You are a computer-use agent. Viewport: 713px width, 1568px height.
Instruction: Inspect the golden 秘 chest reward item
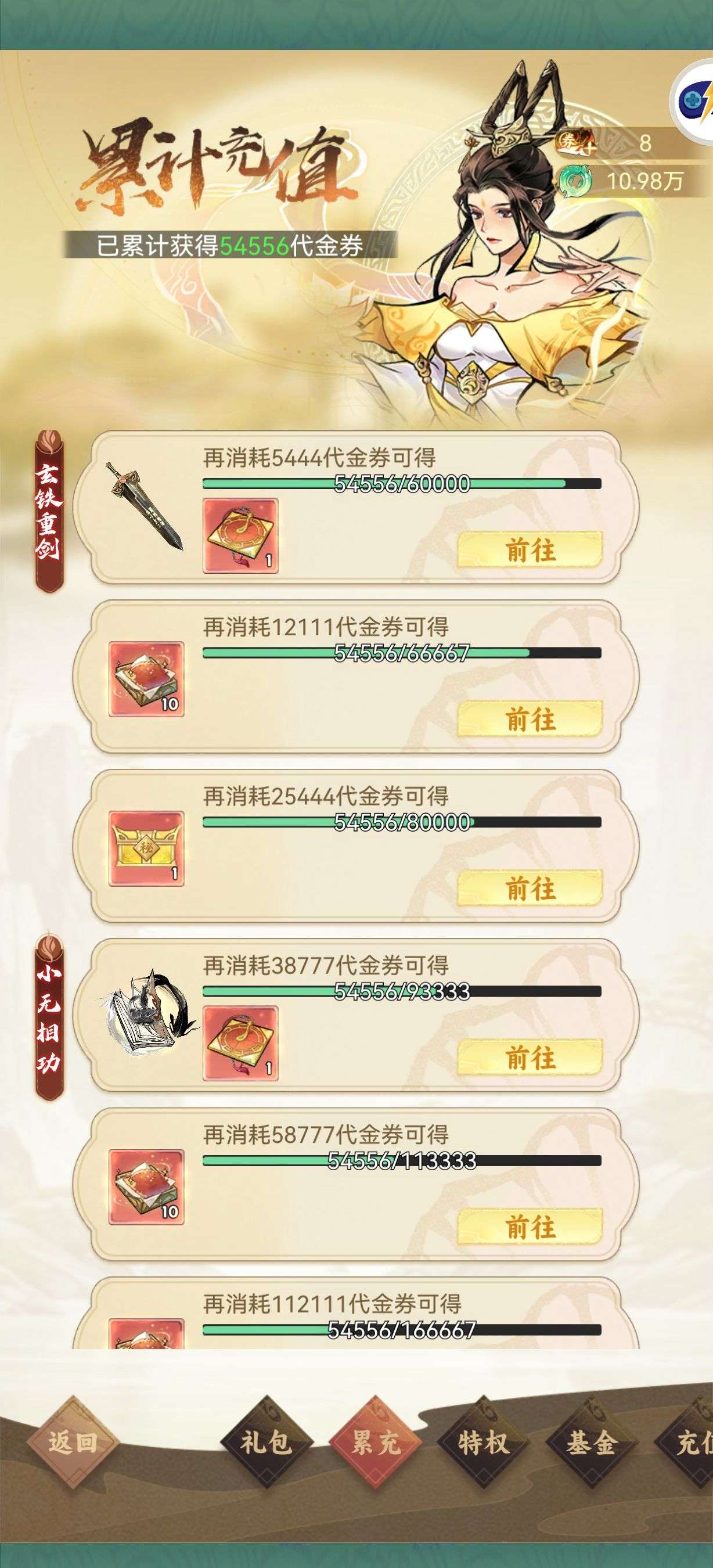click(146, 848)
